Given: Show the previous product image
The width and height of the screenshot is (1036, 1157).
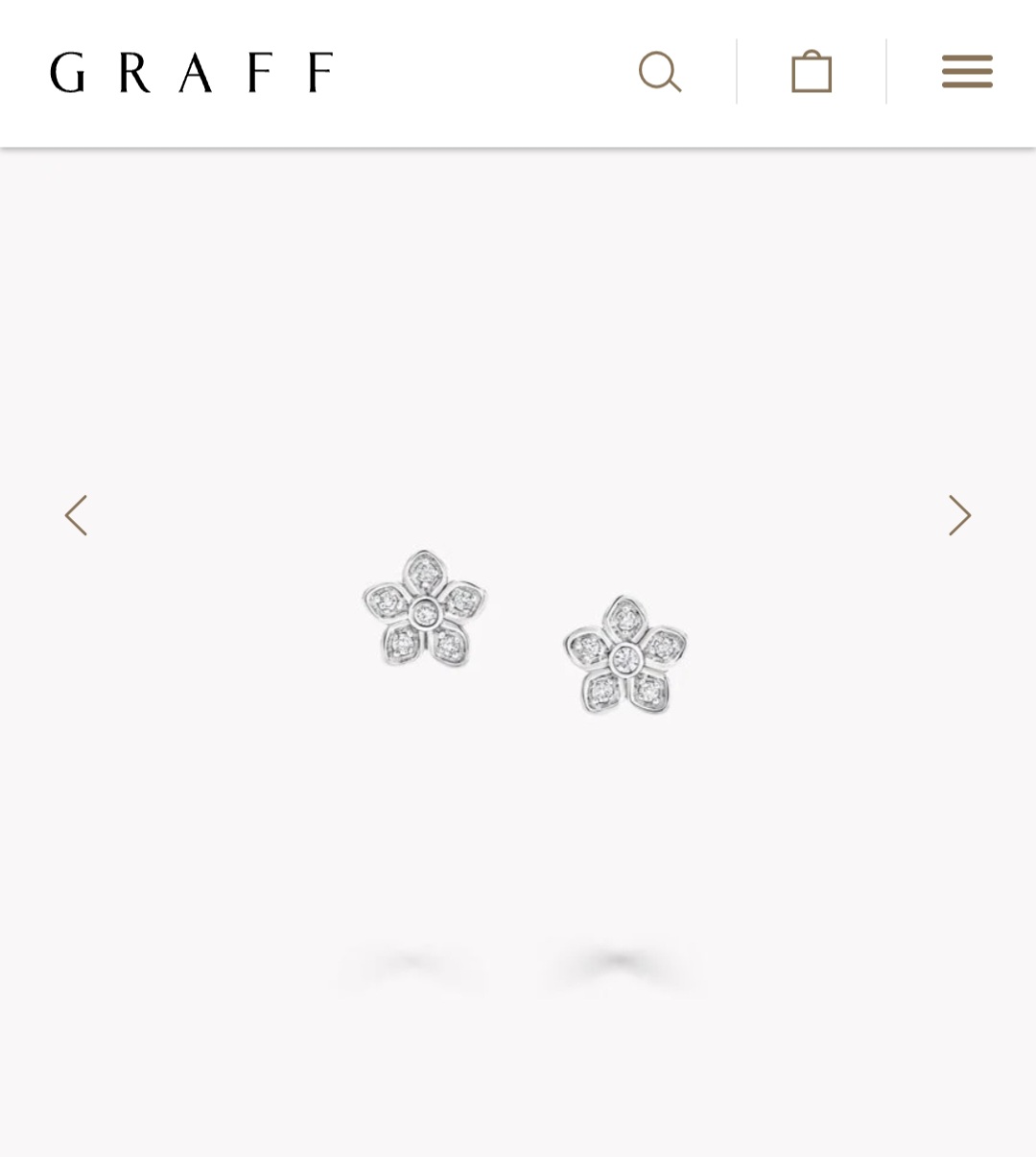Looking at the screenshot, I should (x=77, y=515).
